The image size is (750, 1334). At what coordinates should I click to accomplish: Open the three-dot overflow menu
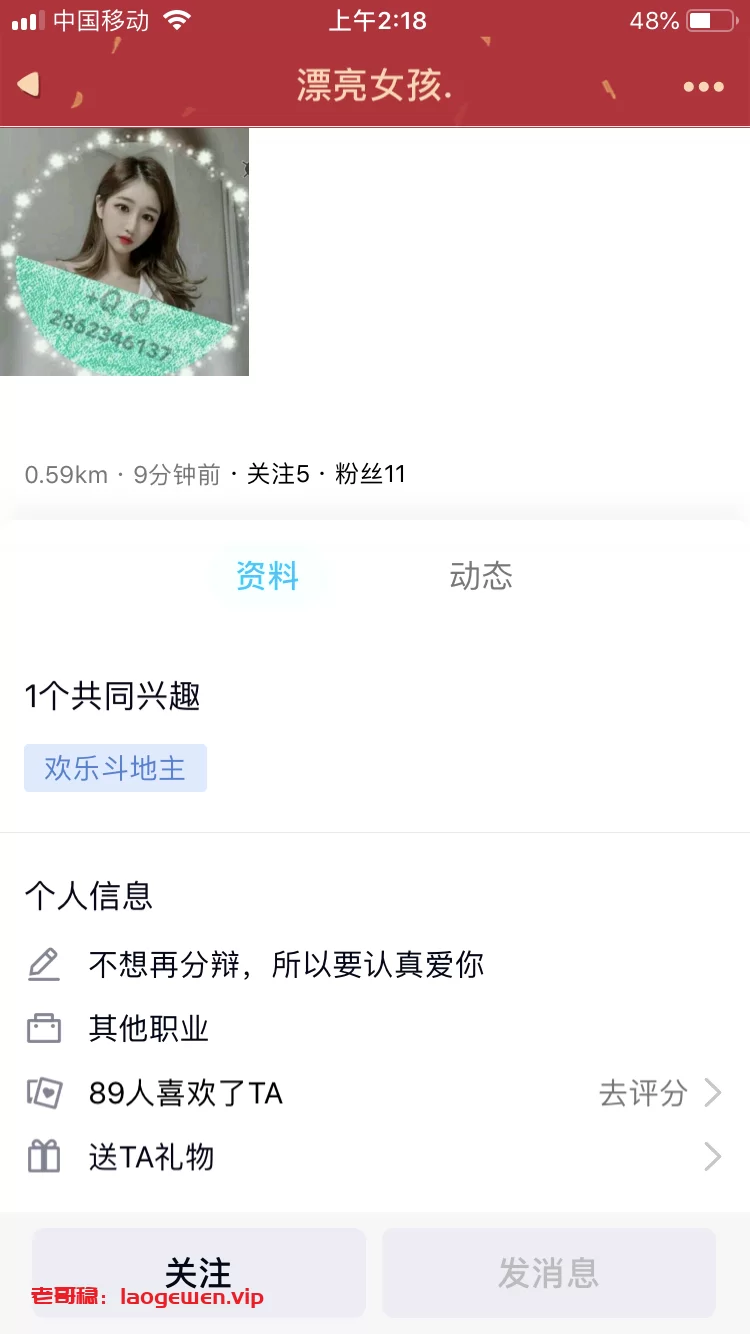(703, 87)
